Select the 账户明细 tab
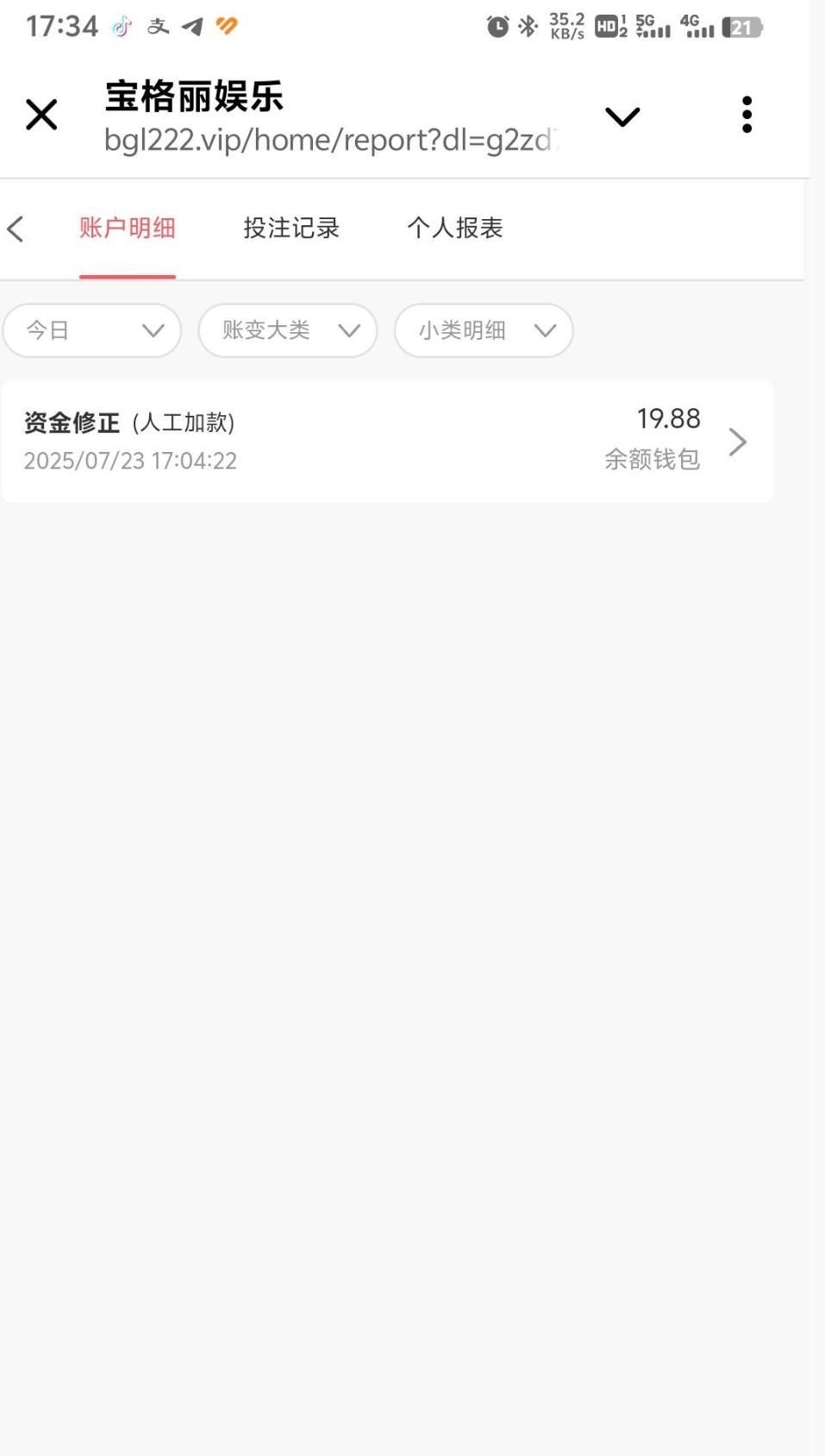Viewport: 825px width, 1456px height. pos(128,229)
